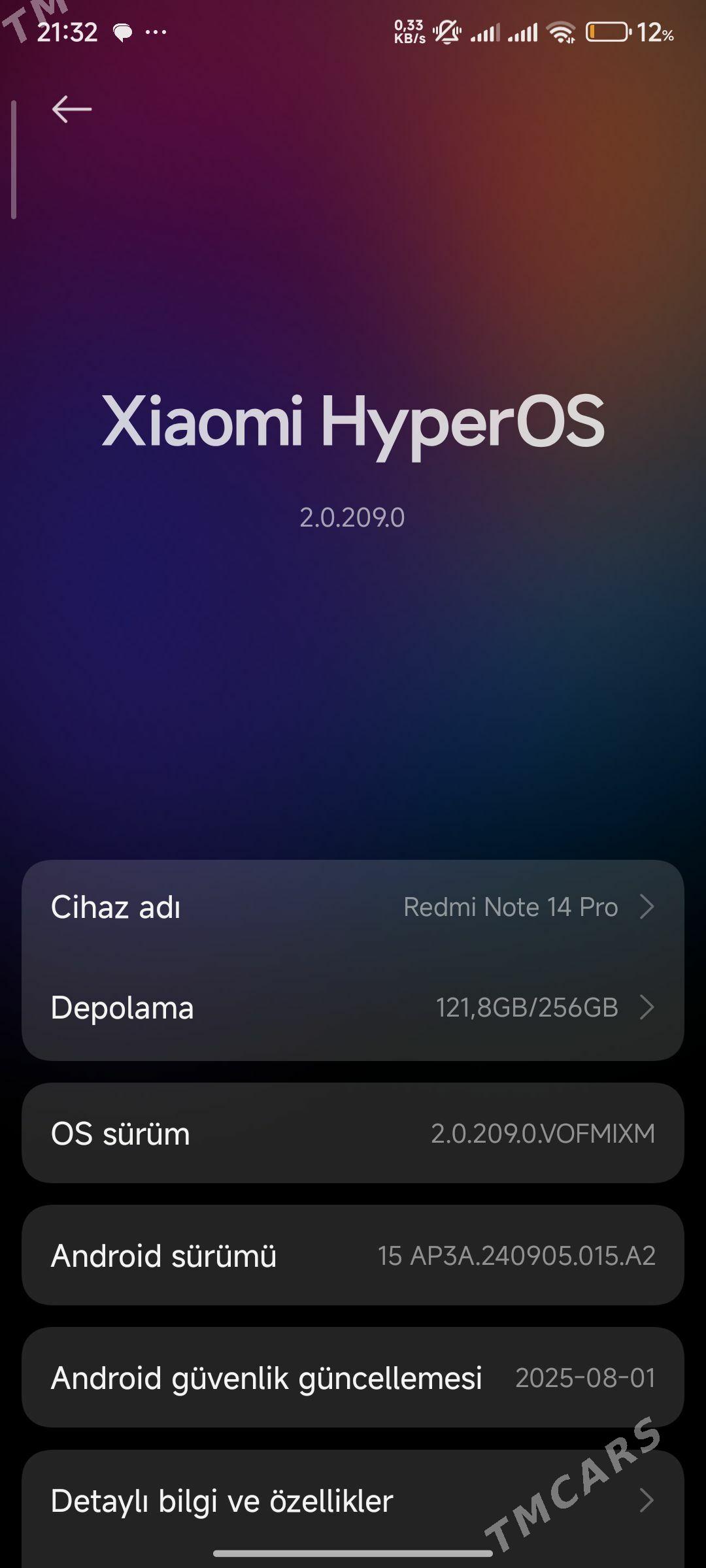This screenshot has width=706, height=1568.
Task: Tap the clock showing 21:32
Action: coord(67,30)
